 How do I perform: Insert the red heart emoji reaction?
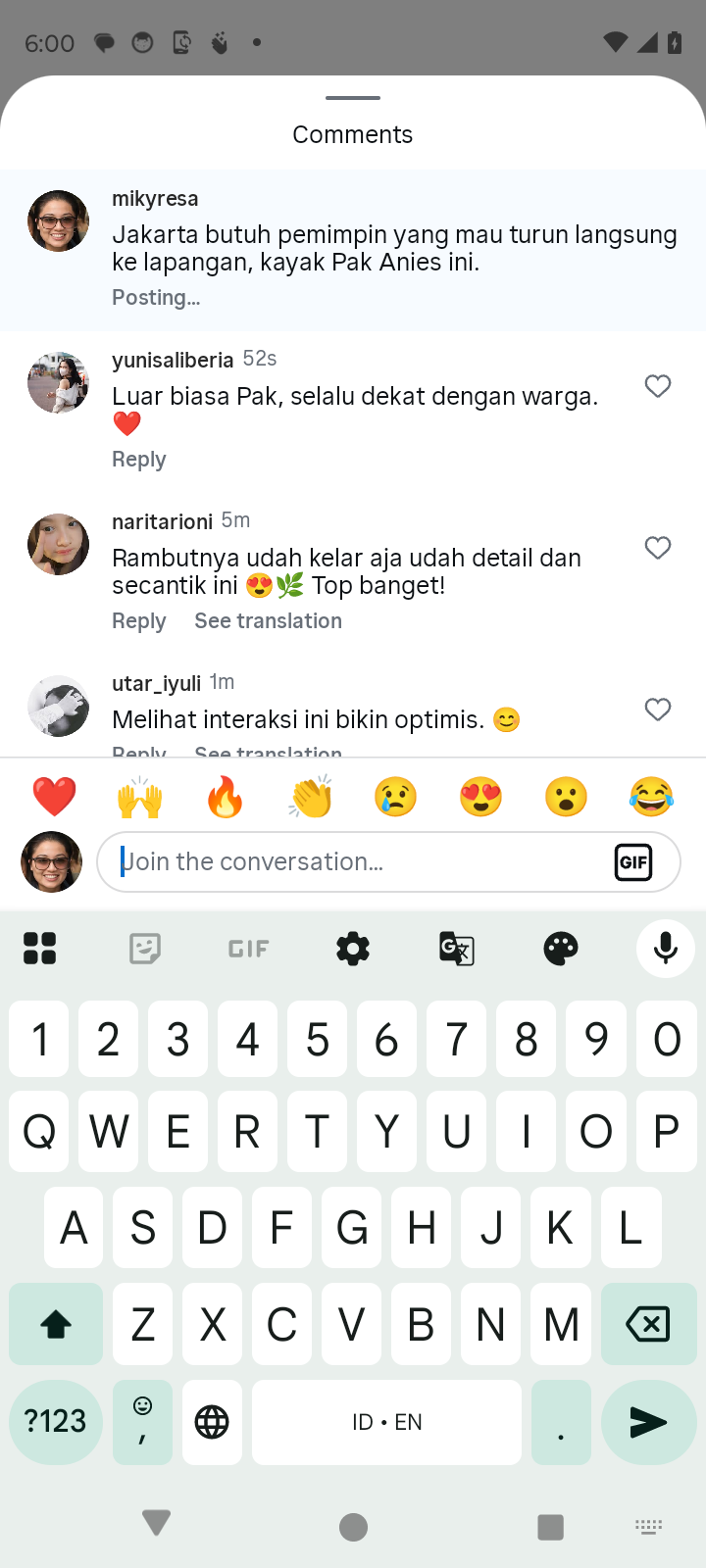54,797
